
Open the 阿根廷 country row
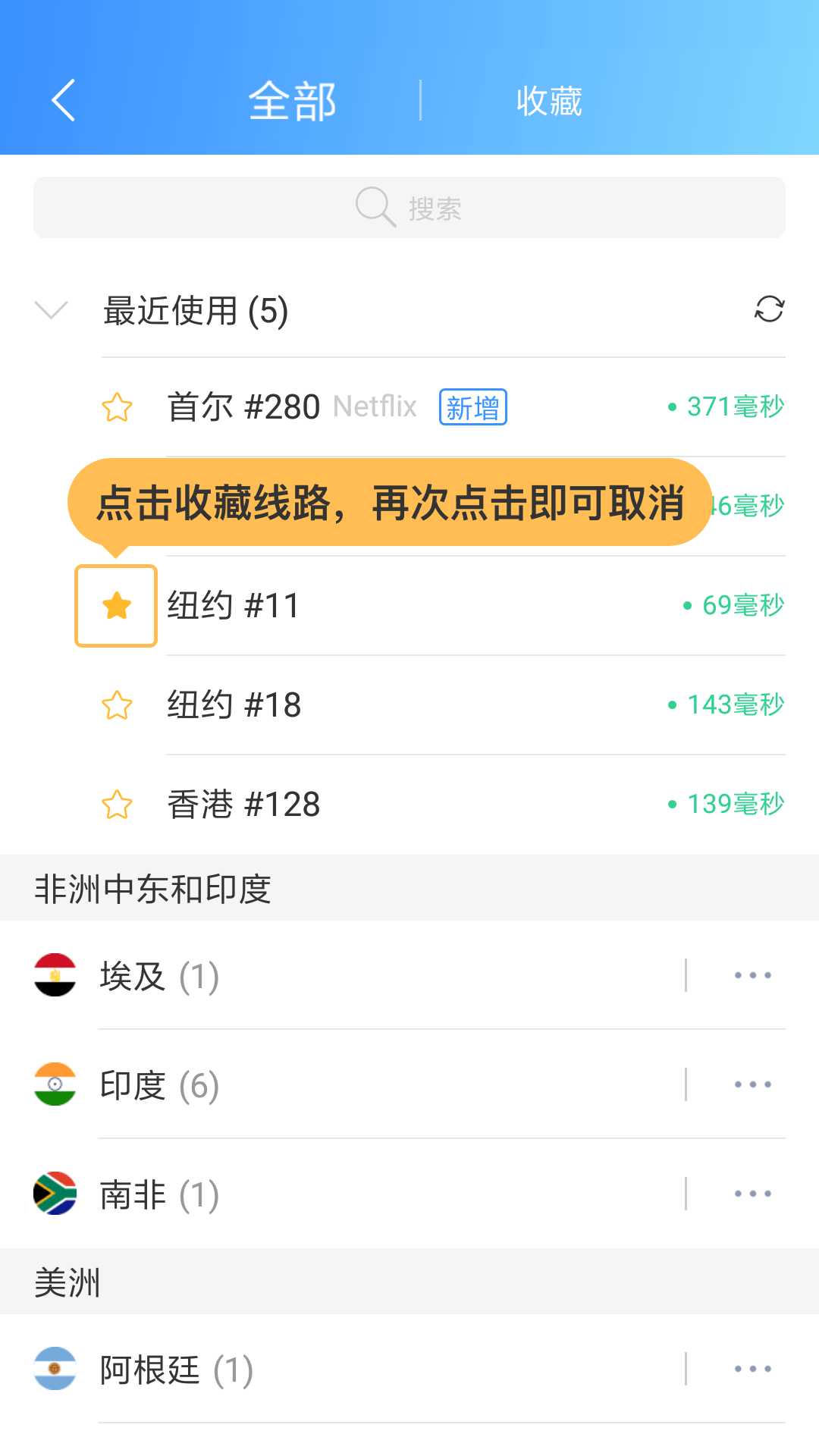[341, 1370]
